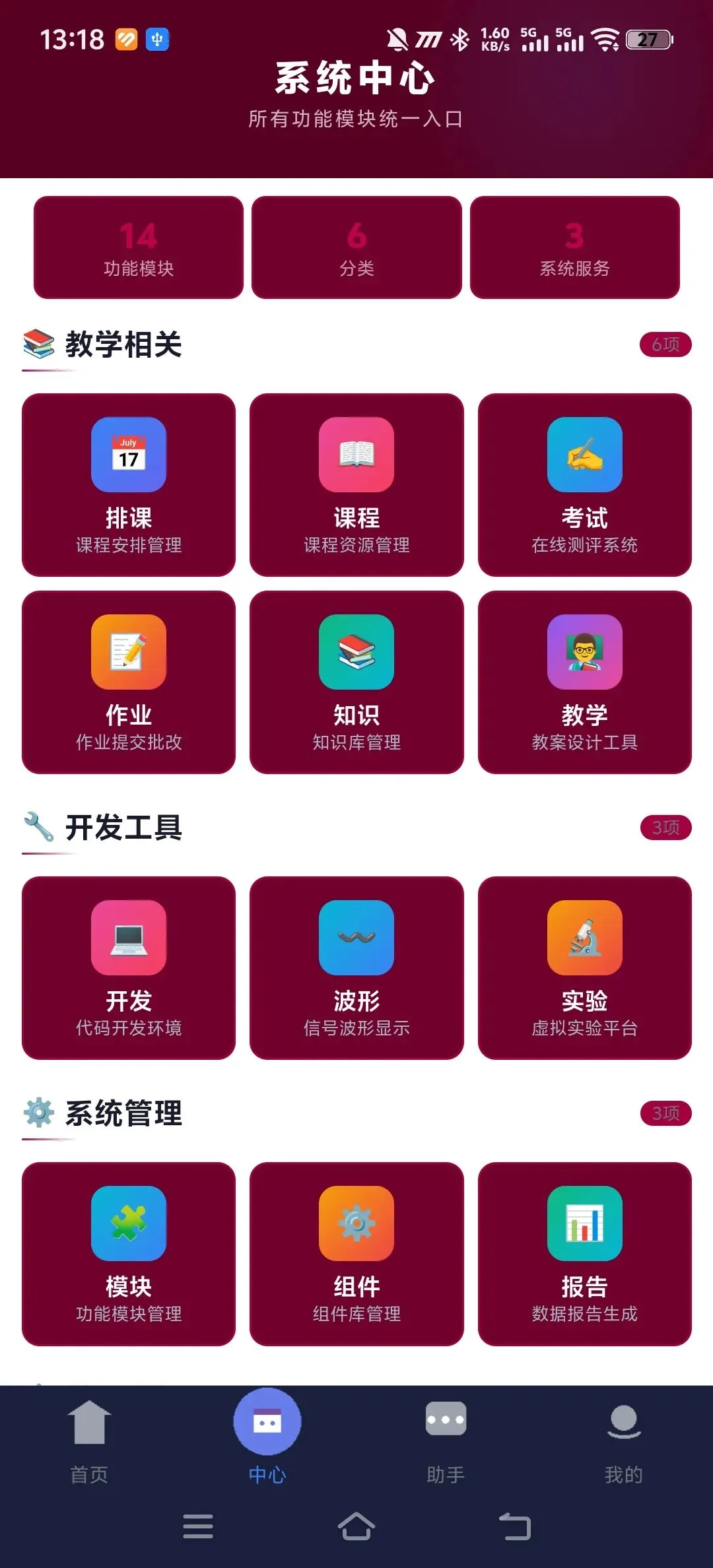Open the 模块 function module management
713x1568 pixels.
(x=129, y=1254)
